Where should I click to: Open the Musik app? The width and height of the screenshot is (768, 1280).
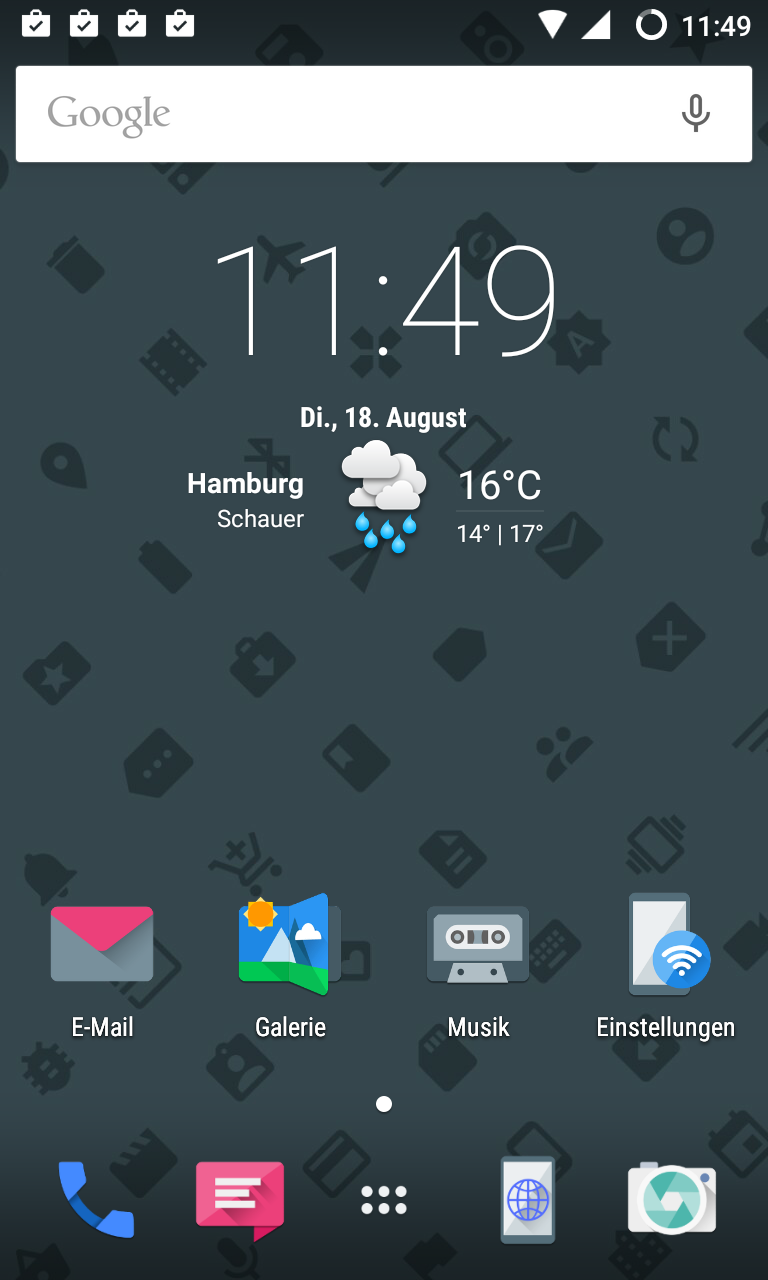[x=478, y=945]
